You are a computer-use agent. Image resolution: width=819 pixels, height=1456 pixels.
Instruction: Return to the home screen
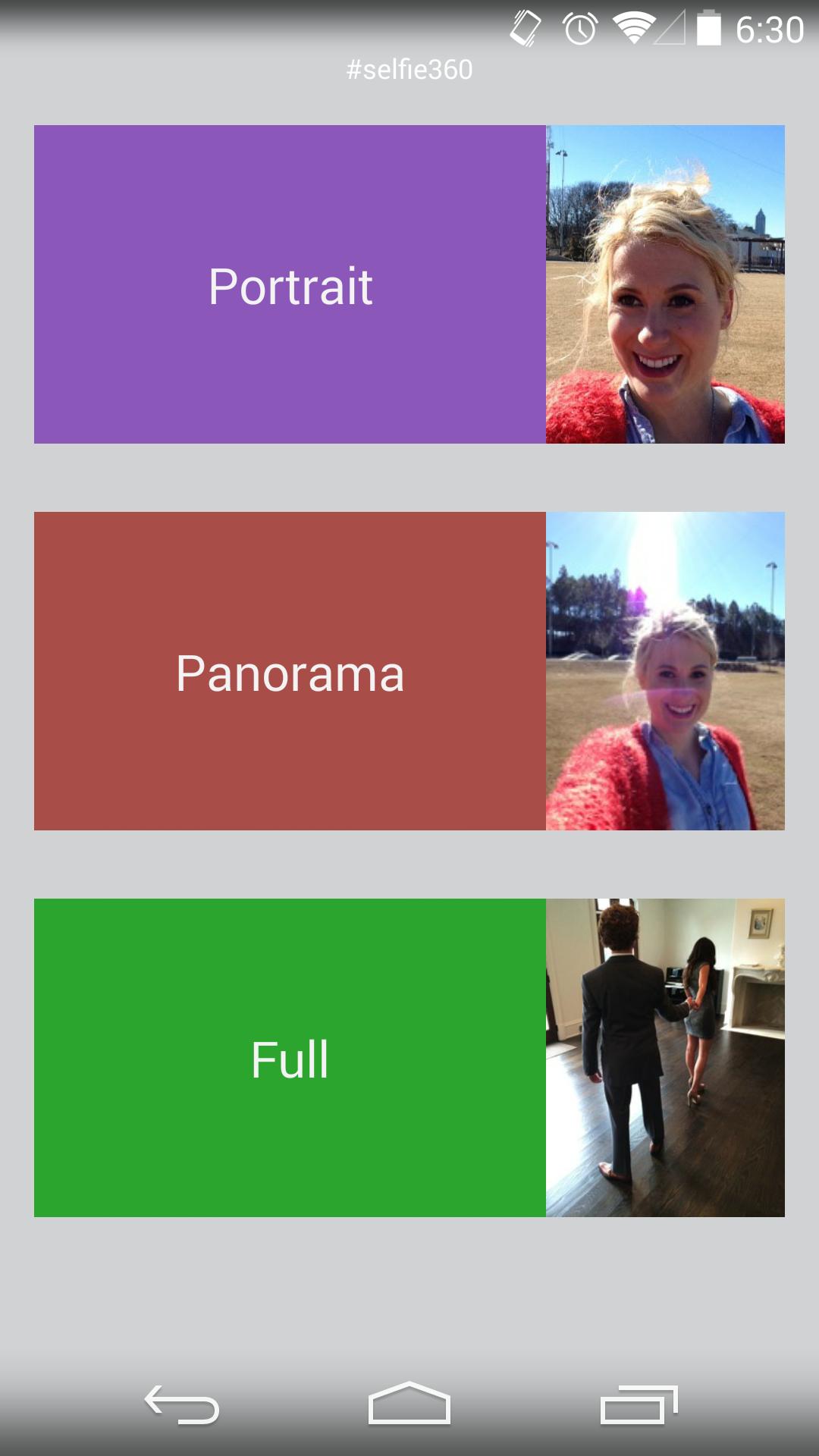click(x=409, y=1404)
